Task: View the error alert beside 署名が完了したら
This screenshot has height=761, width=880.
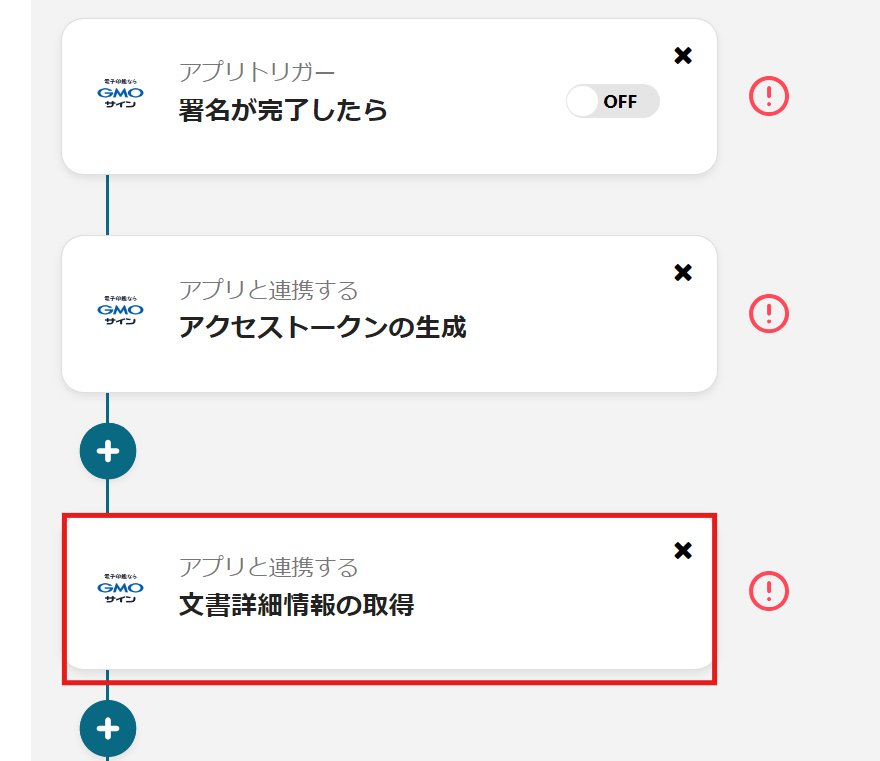Action: point(769,96)
